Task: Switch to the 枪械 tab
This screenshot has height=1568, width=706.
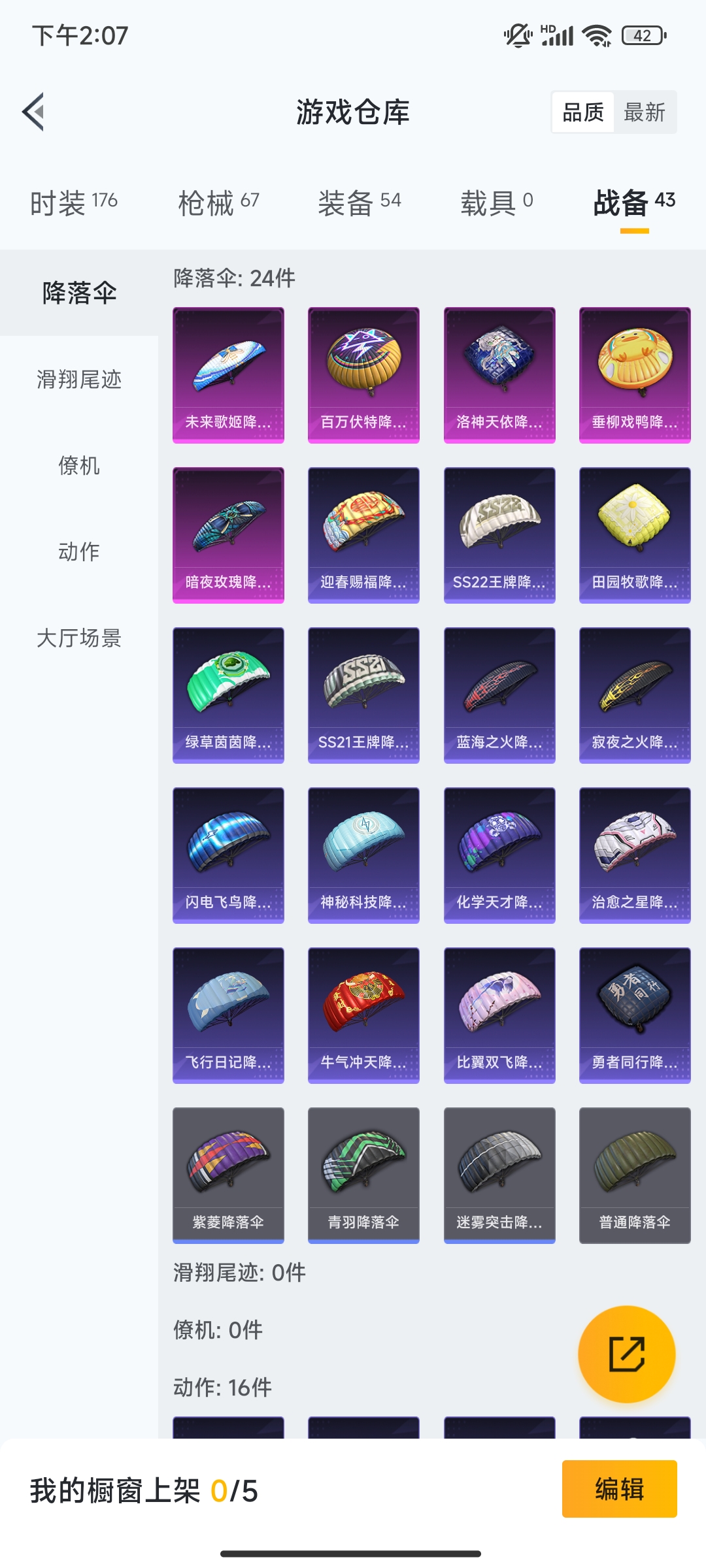Action: [218, 203]
